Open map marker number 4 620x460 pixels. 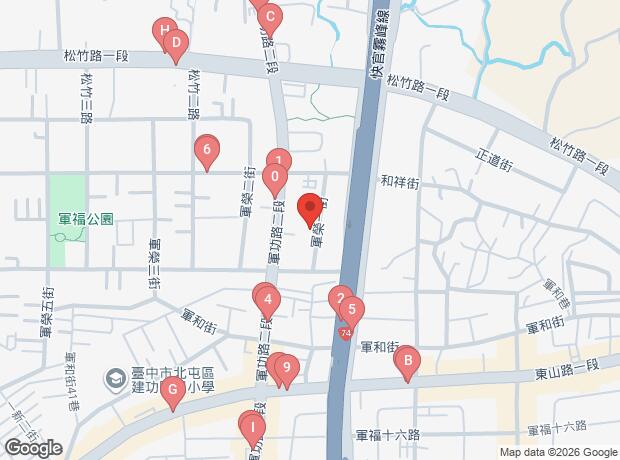[267, 298]
